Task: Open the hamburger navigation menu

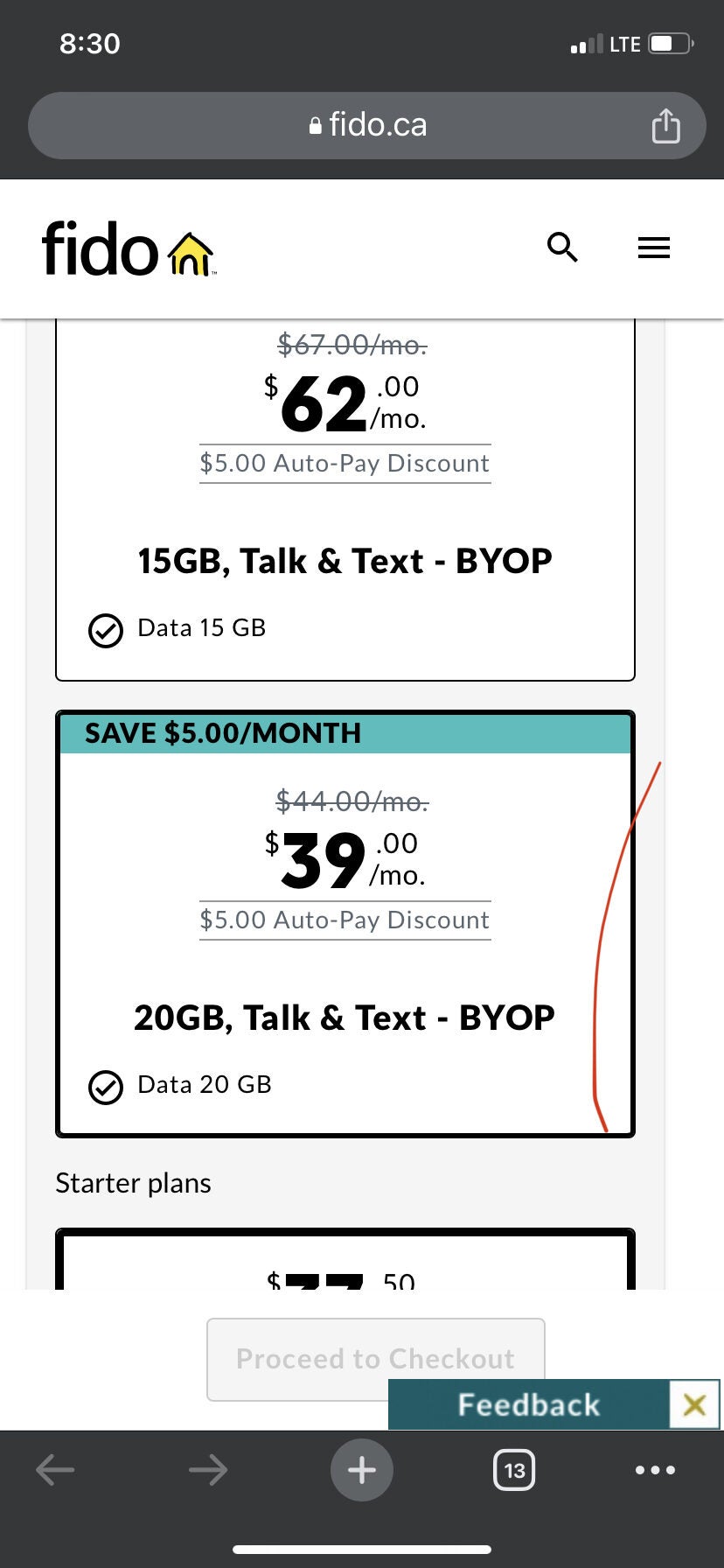Action: coord(654,248)
